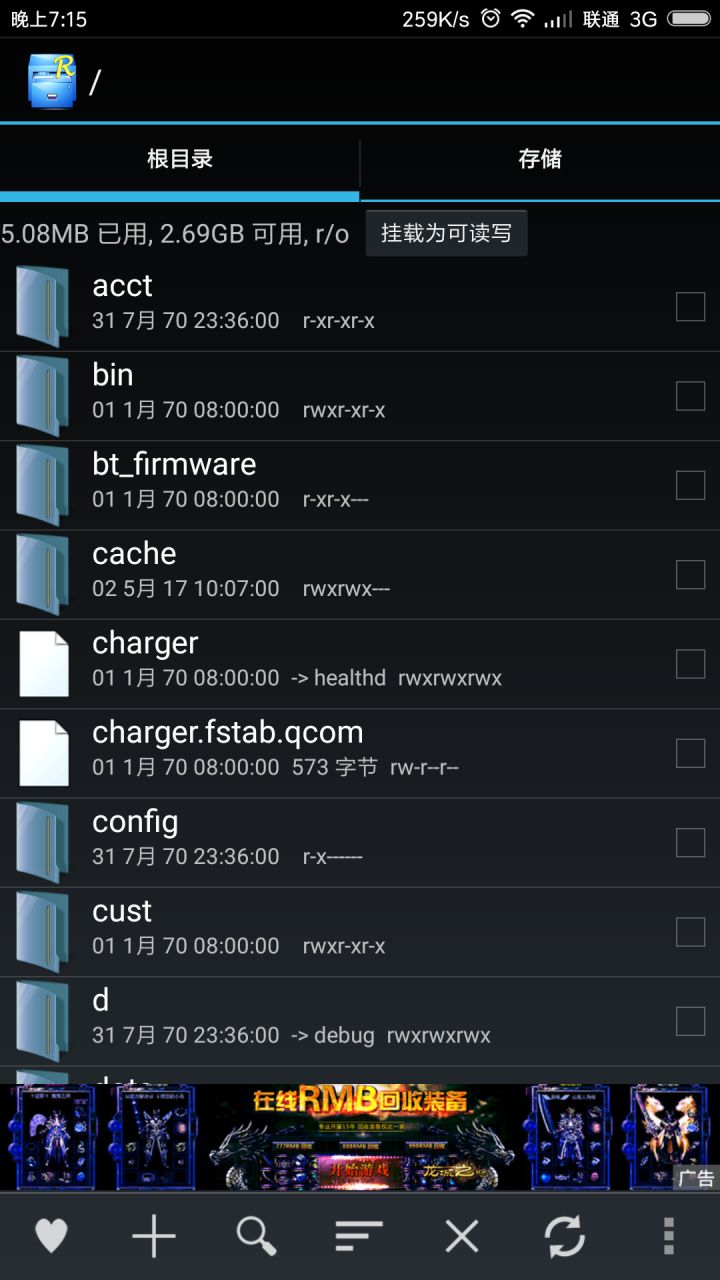This screenshot has height=1280, width=720.
Task: Tap 挂载为可读写 to remount read-write
Action: (x=446, y=233)
